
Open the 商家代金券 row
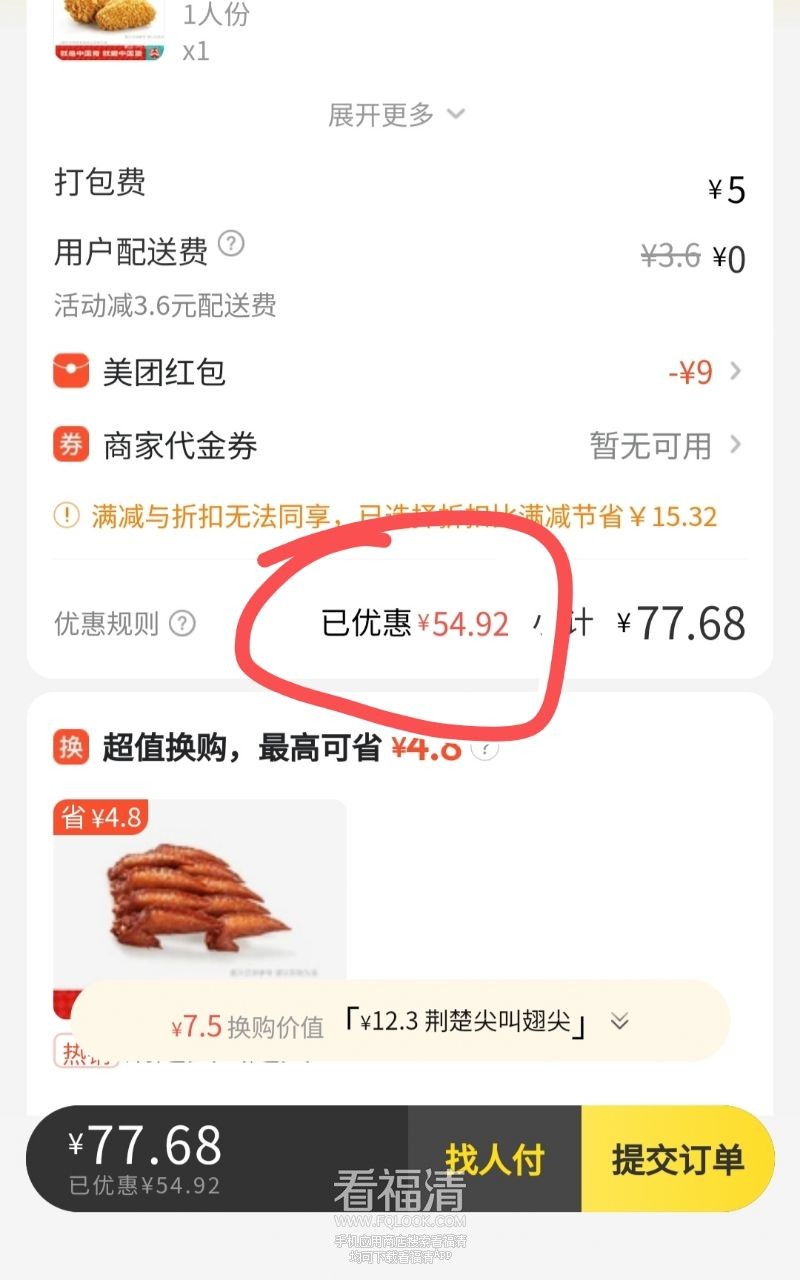[400, 445]
